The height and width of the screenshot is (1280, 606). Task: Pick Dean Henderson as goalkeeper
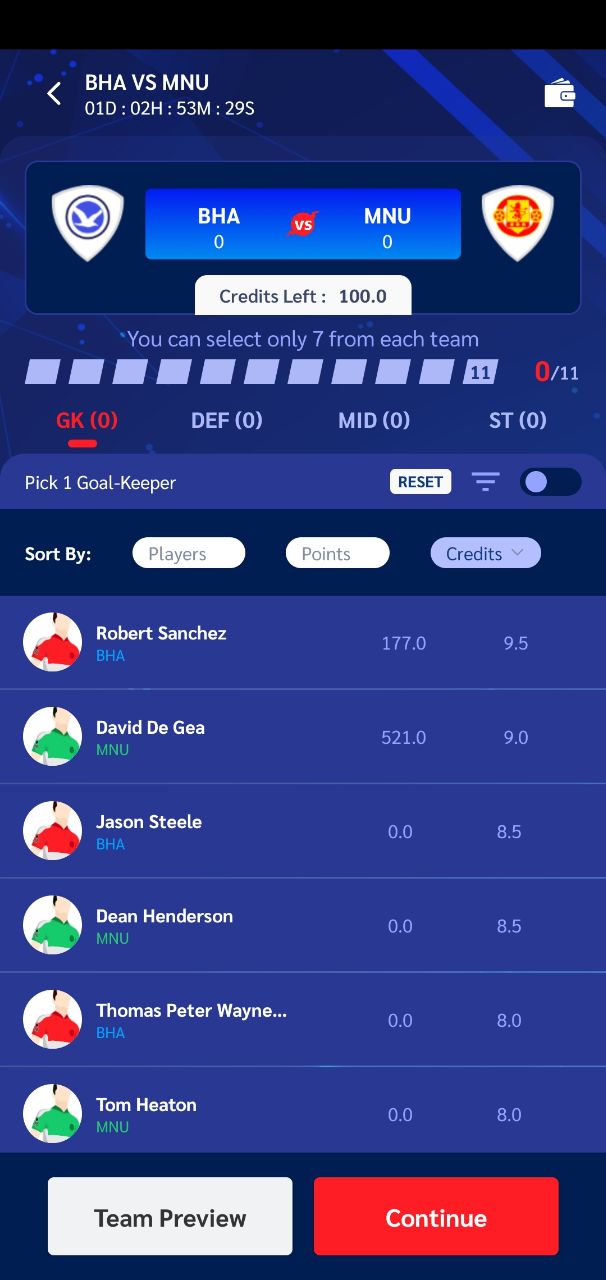tap(164, 925)
